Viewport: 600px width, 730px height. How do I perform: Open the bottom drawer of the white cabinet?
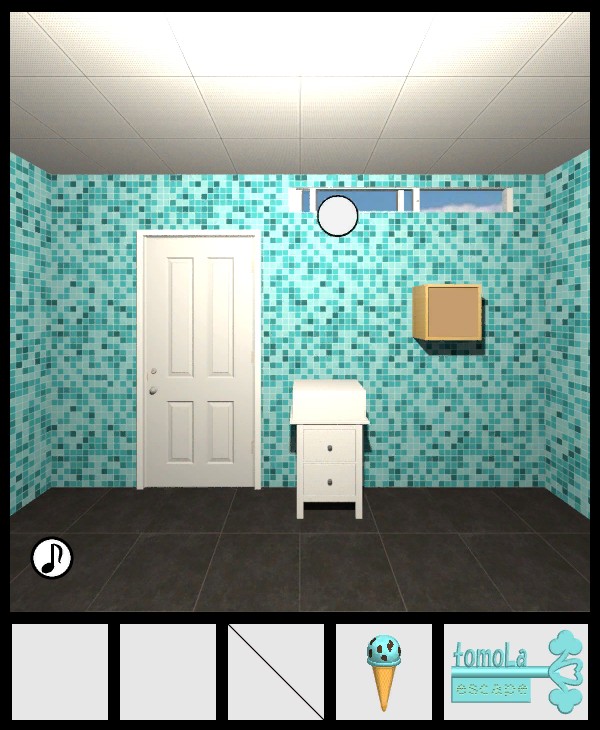click(329, 482)
